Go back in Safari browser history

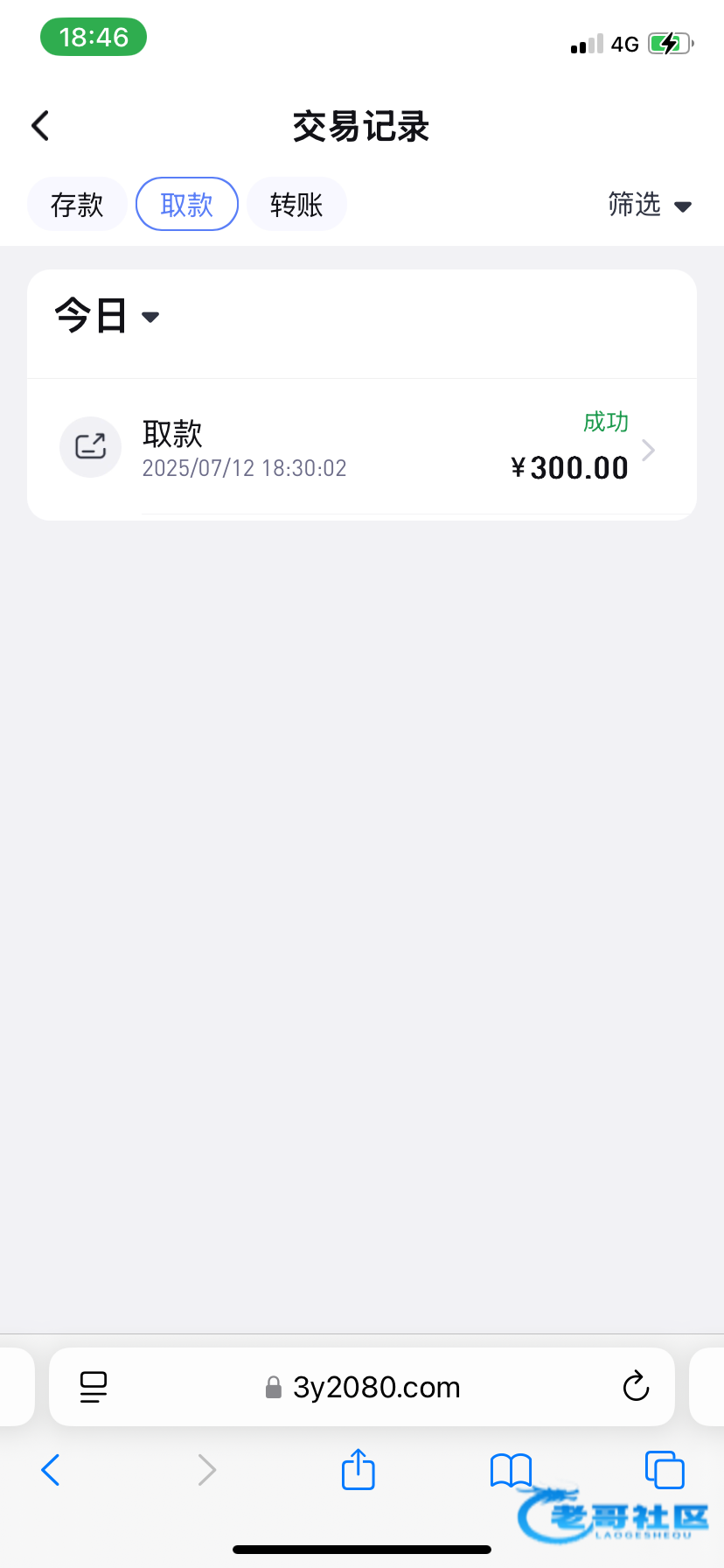pos(51,1470)
